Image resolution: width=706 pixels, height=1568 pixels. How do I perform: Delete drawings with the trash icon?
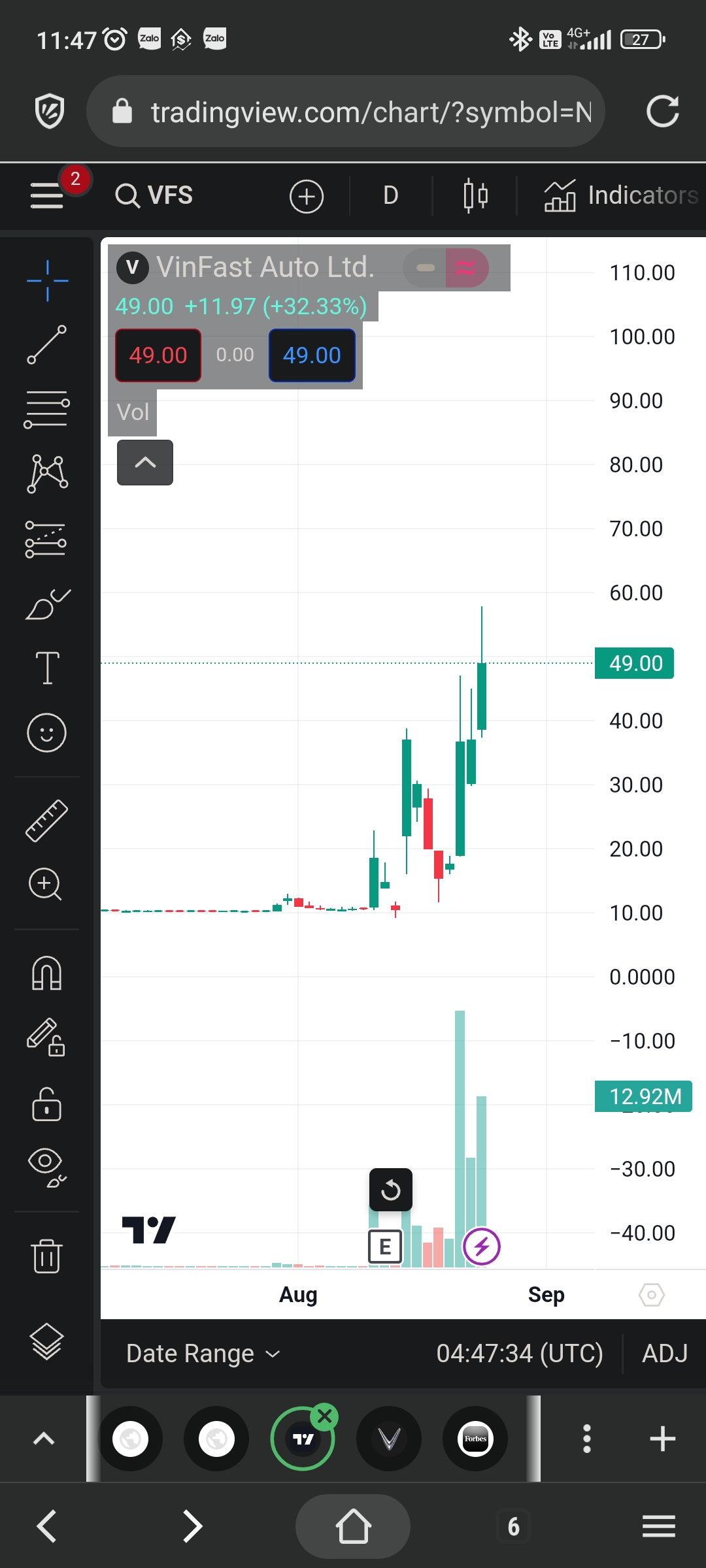(x=47, y=1256)
